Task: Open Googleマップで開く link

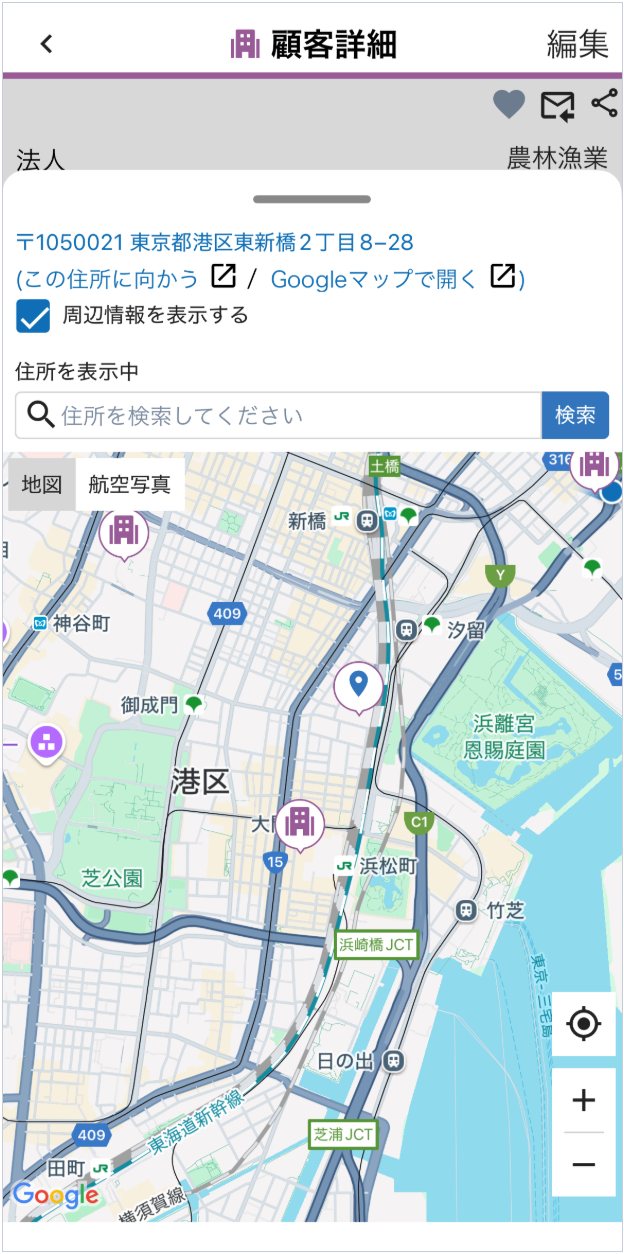Action: click(393, 278)
